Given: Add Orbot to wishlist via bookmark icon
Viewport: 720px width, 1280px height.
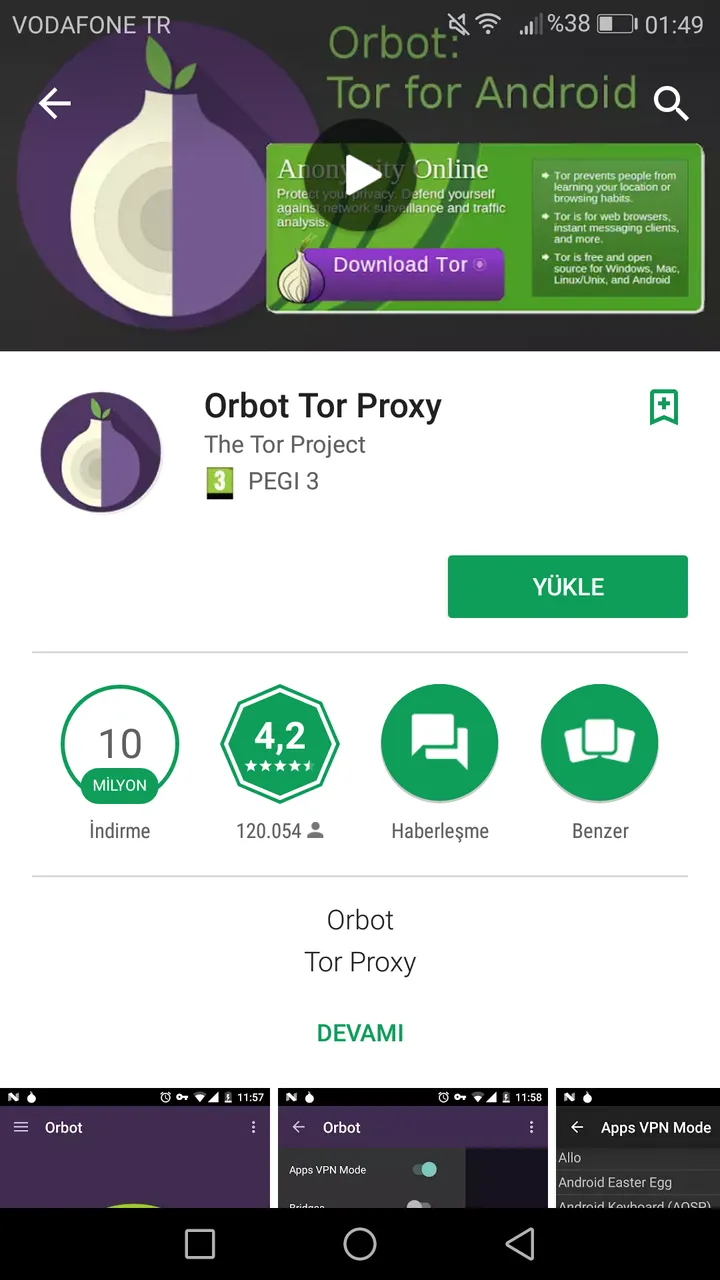Looking at the screenshot, I should click(664, 407).
